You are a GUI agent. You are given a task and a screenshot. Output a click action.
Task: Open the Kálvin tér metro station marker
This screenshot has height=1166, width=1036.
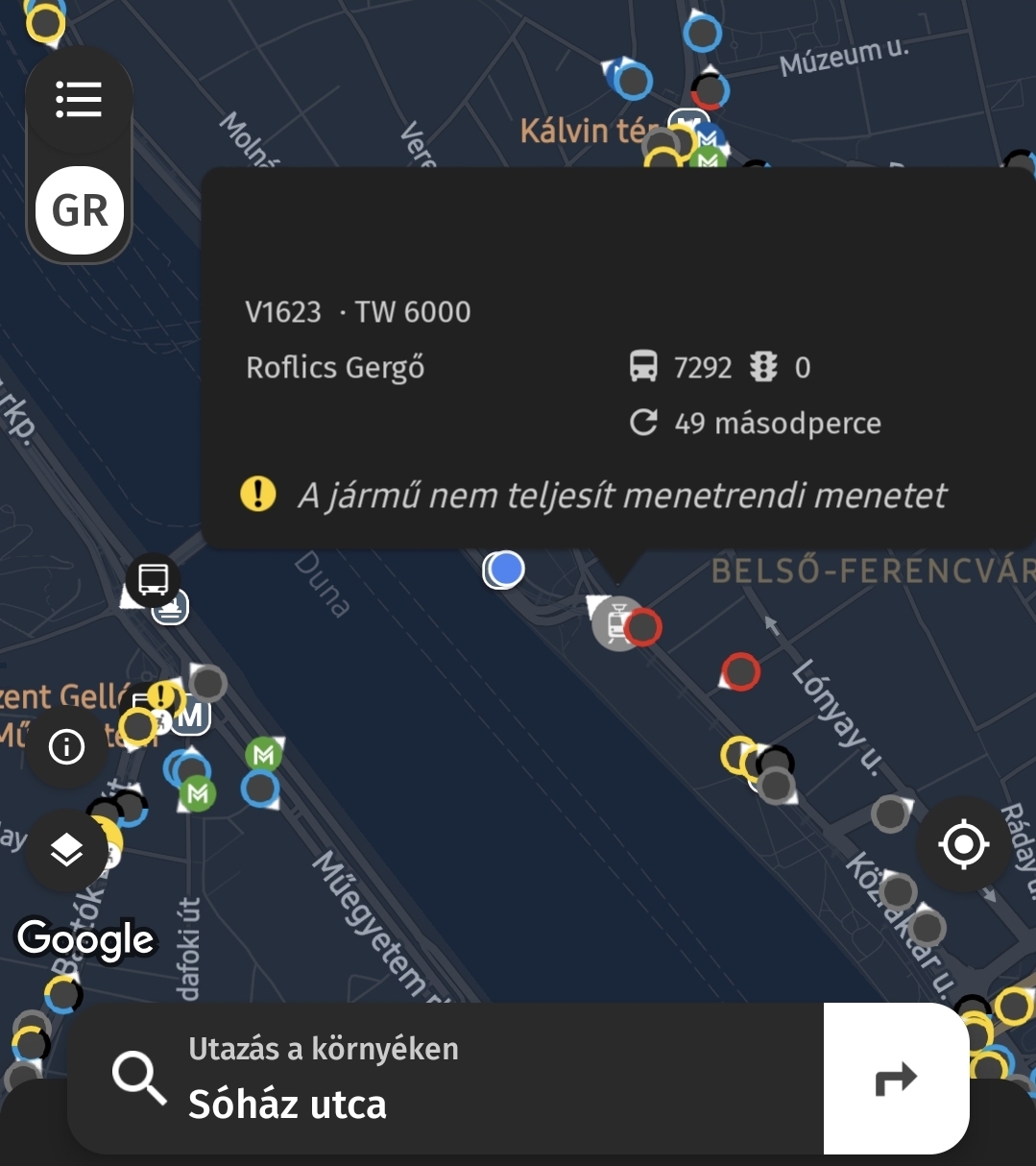tap(708, 141)
